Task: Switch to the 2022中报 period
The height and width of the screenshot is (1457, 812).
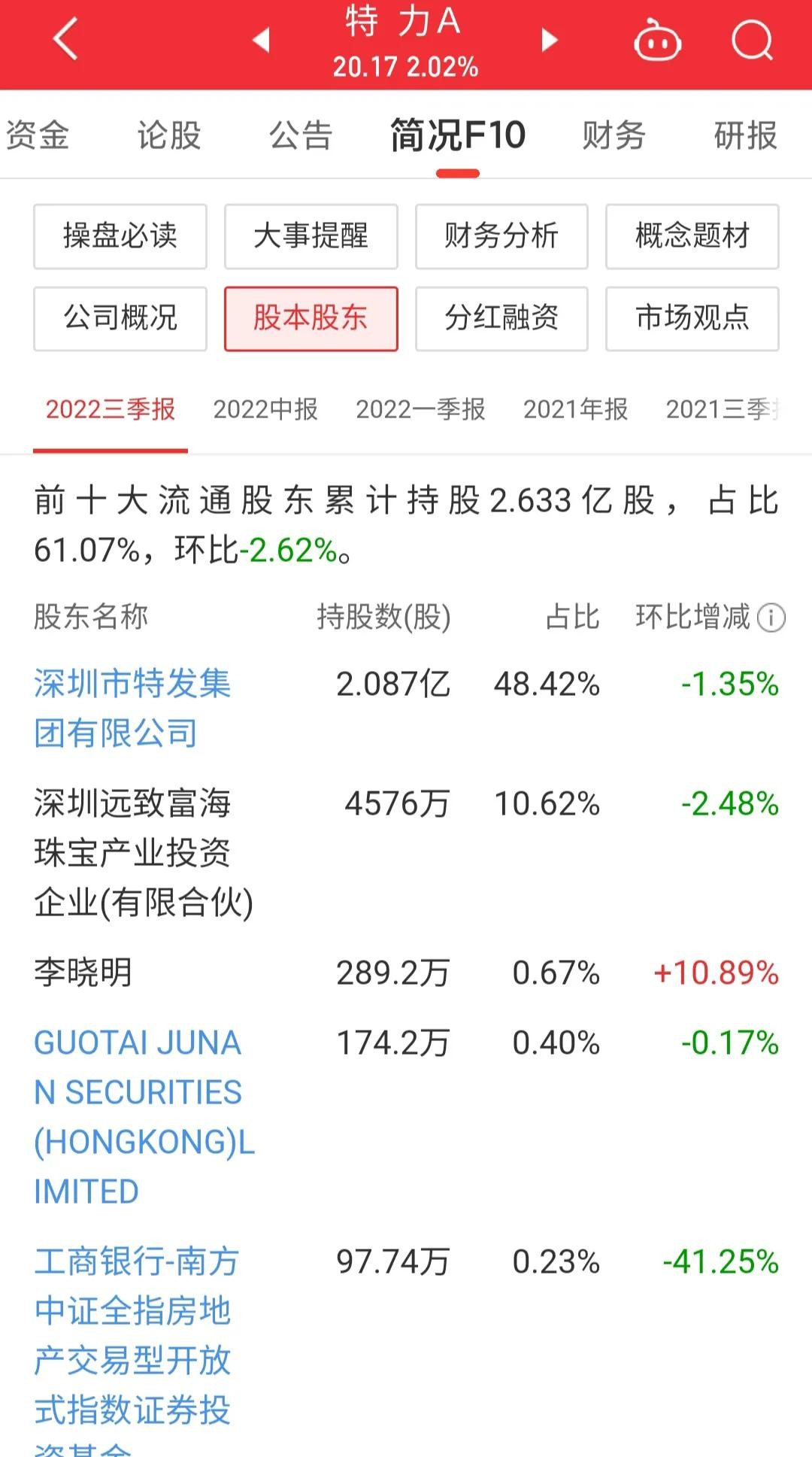Action: click(x=265, y=409)
